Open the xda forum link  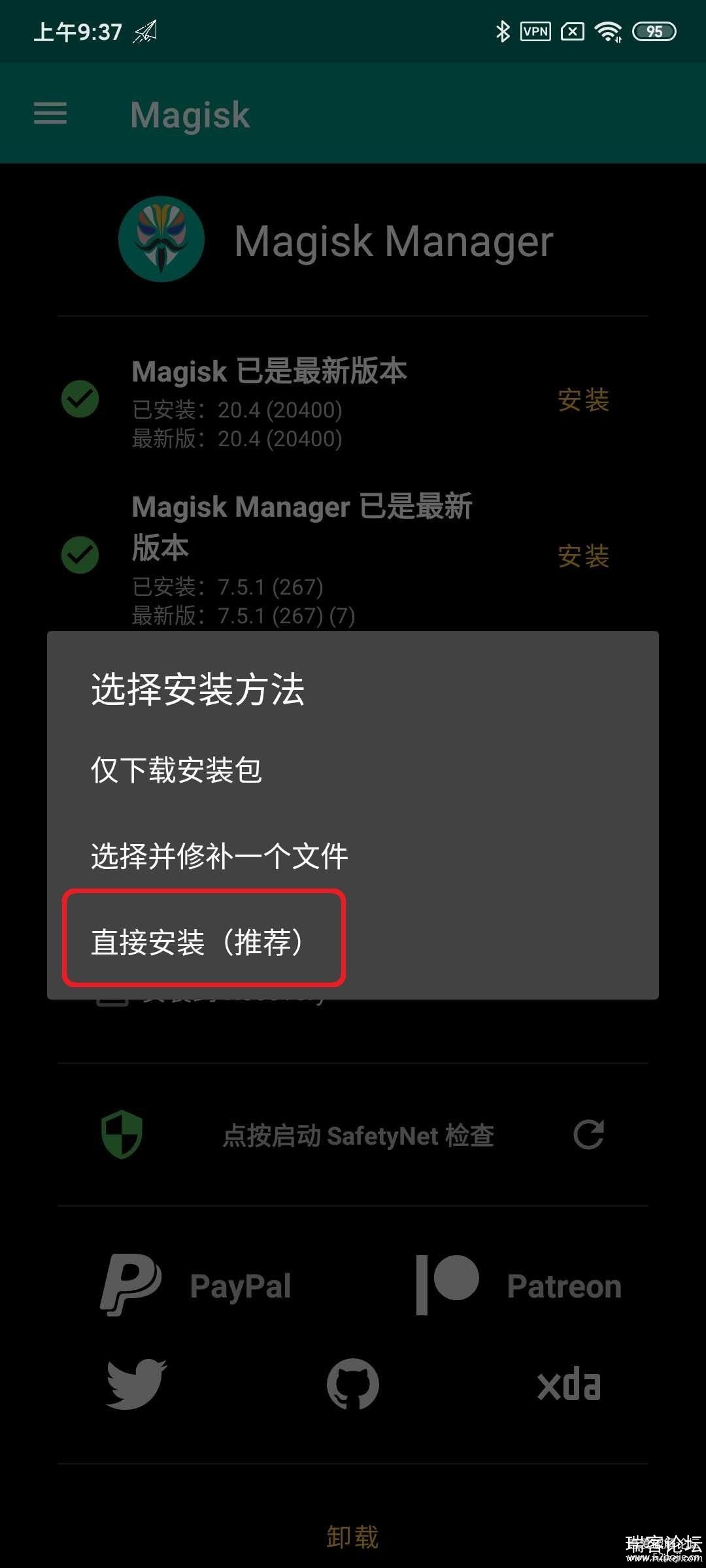[569, 1385]
